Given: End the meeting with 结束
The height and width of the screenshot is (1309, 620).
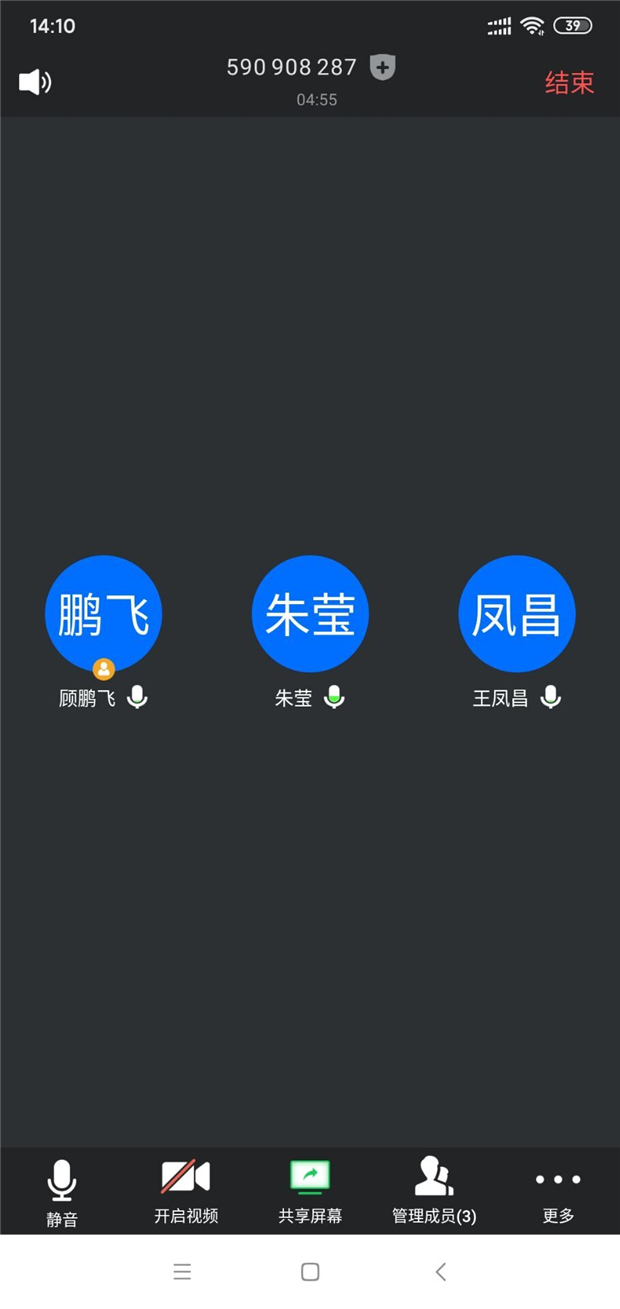Looking at the screenshot, I should click(569, 83).
